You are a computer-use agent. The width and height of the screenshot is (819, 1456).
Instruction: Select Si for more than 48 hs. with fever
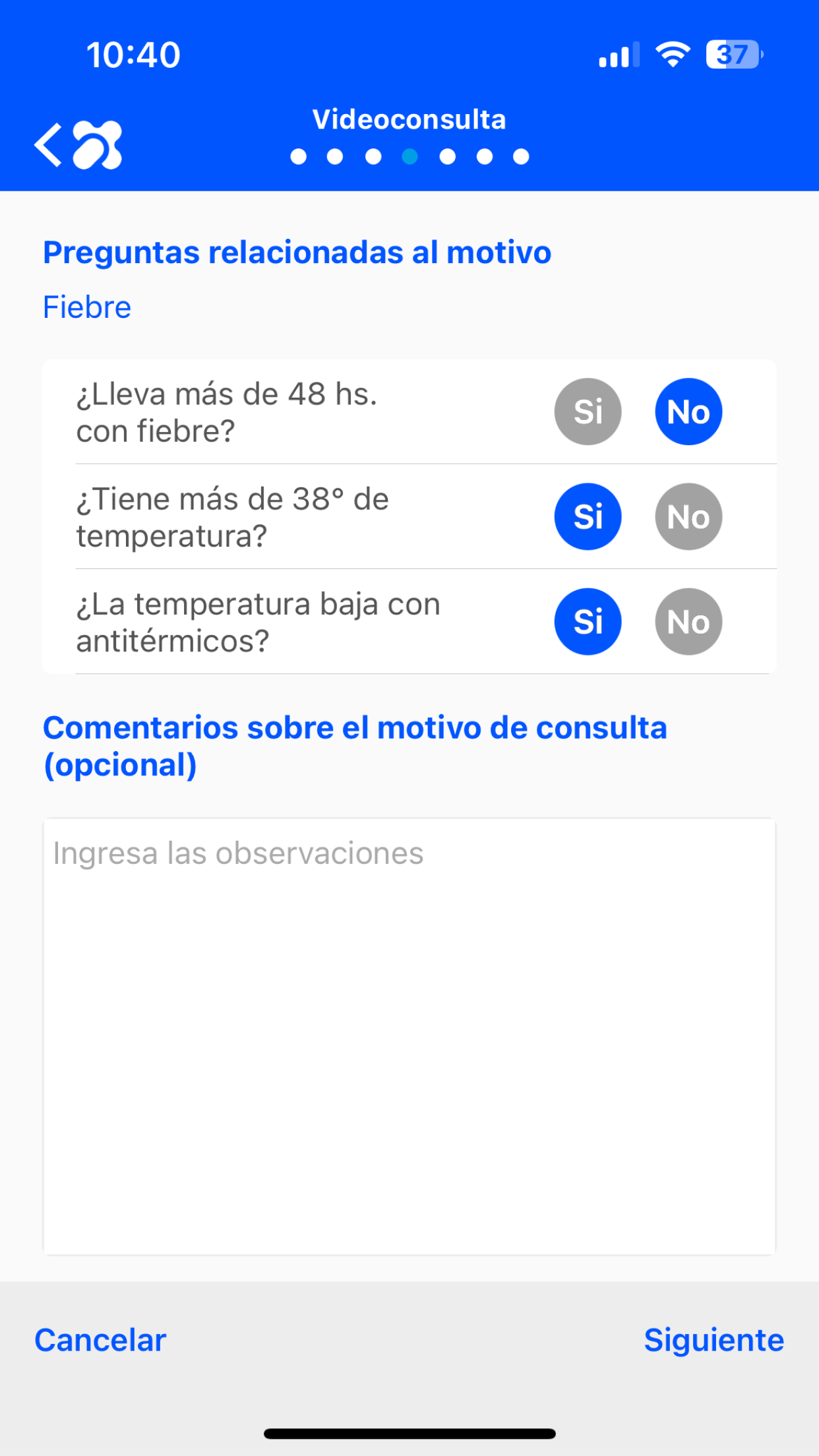click(588, 411)
